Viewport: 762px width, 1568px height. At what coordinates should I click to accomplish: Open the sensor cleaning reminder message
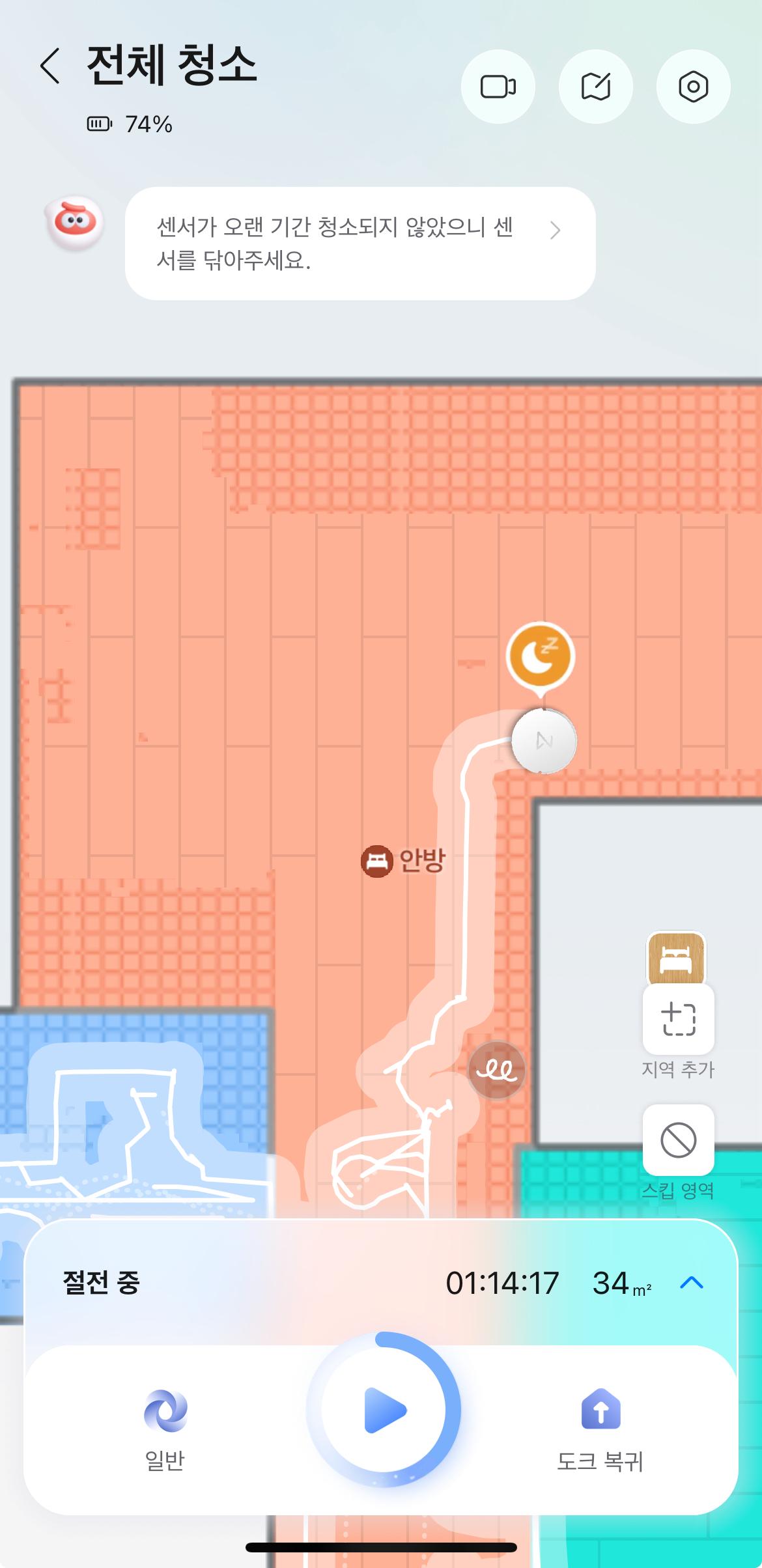point(360,244)
